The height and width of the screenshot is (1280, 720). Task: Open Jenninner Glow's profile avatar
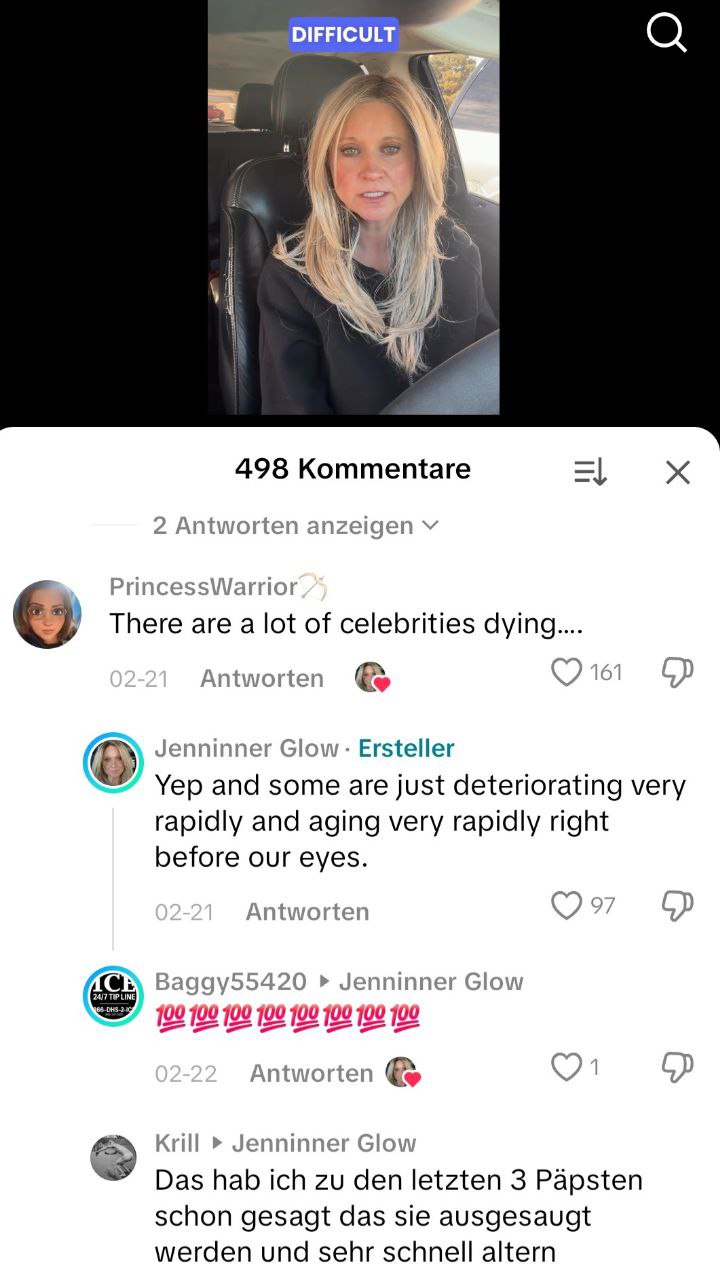[113, 763]
